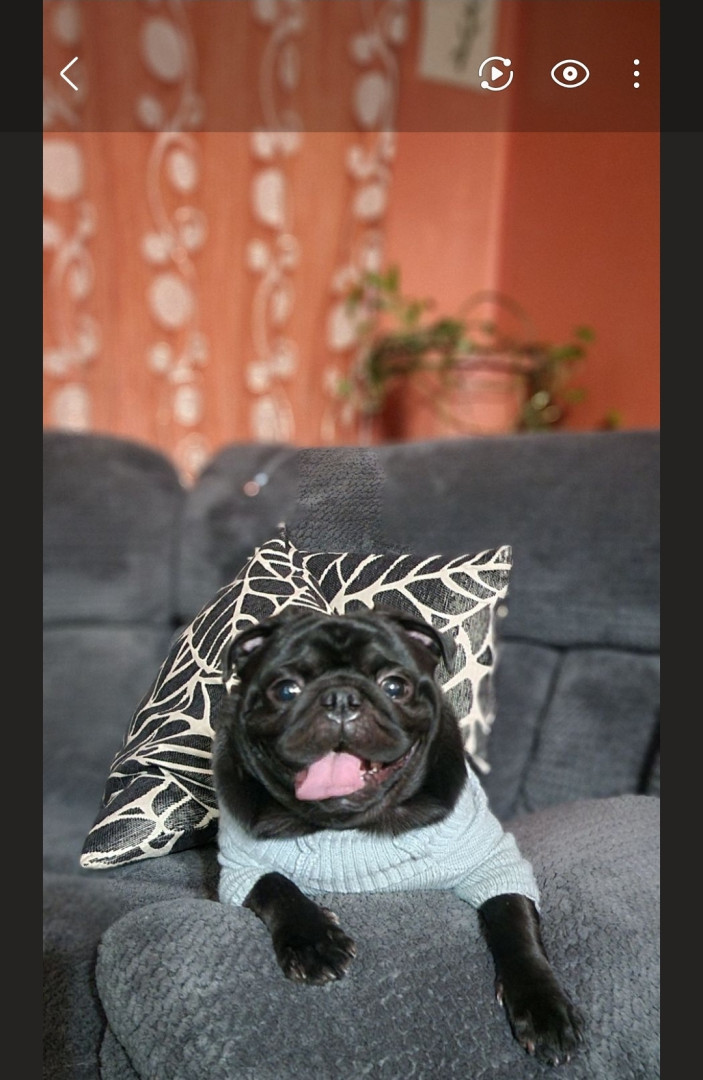Open the three-dot overflow menu
This screenshot has width=703, height=1080.
tap(636, 74)
